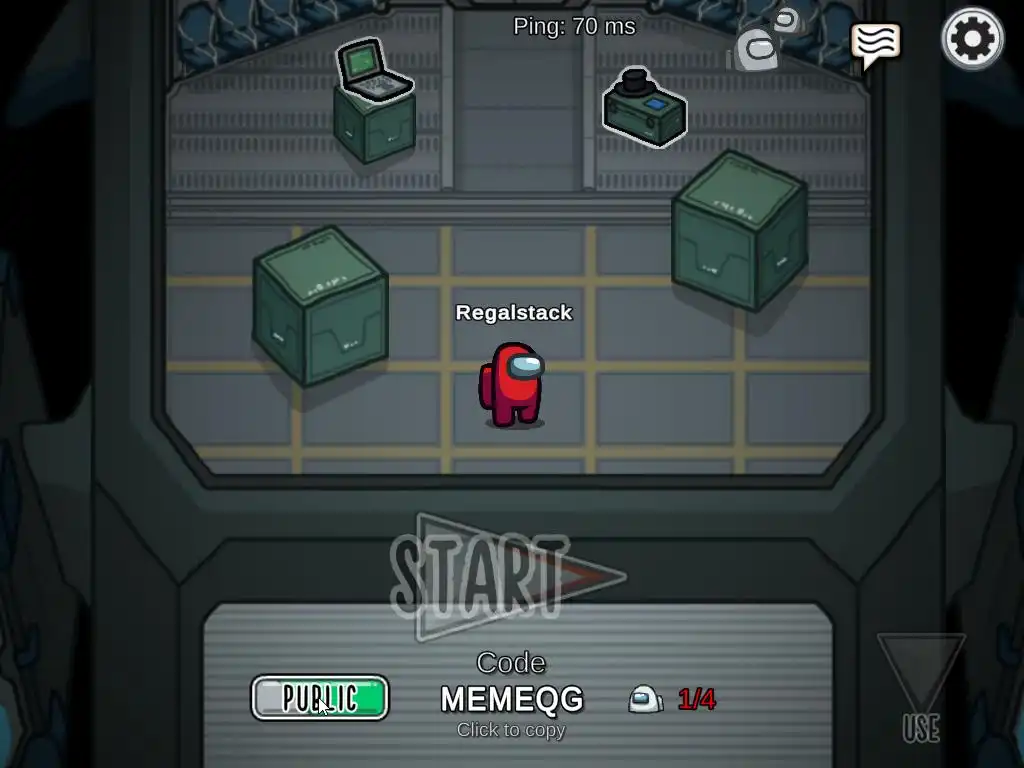Viewport: 1024px width, 768px height.
Task: Open the settings gear
Action: click(972, 39)
